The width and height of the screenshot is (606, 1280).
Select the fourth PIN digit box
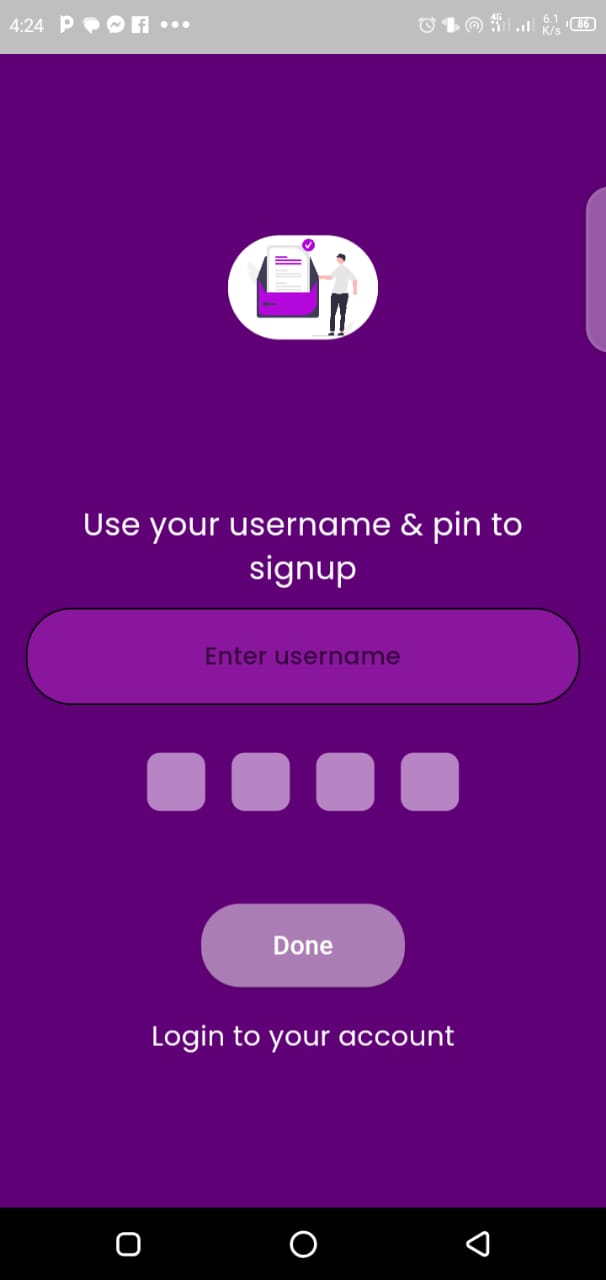coord(430,782)
